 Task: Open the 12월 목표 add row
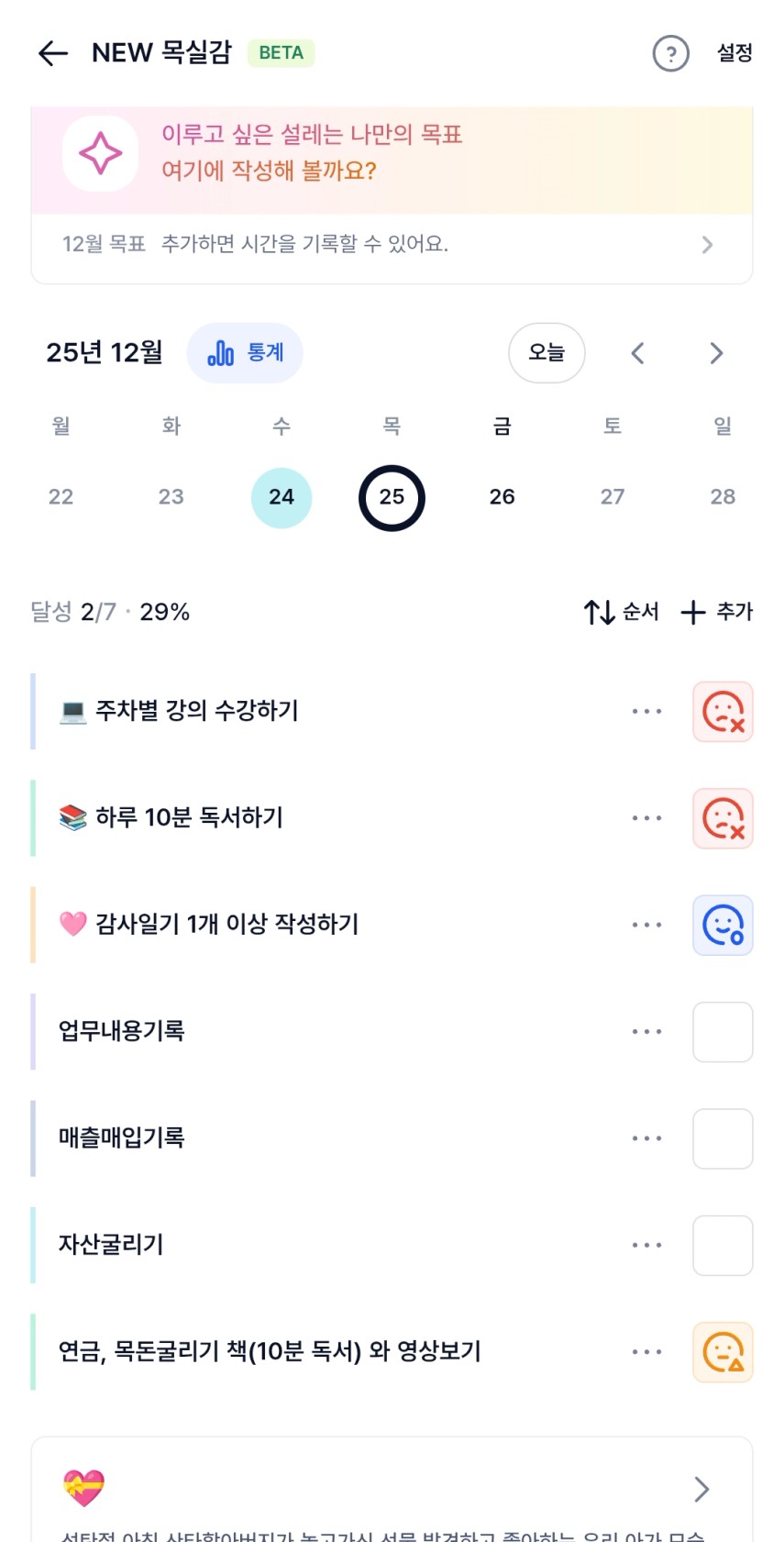(392, 245)
